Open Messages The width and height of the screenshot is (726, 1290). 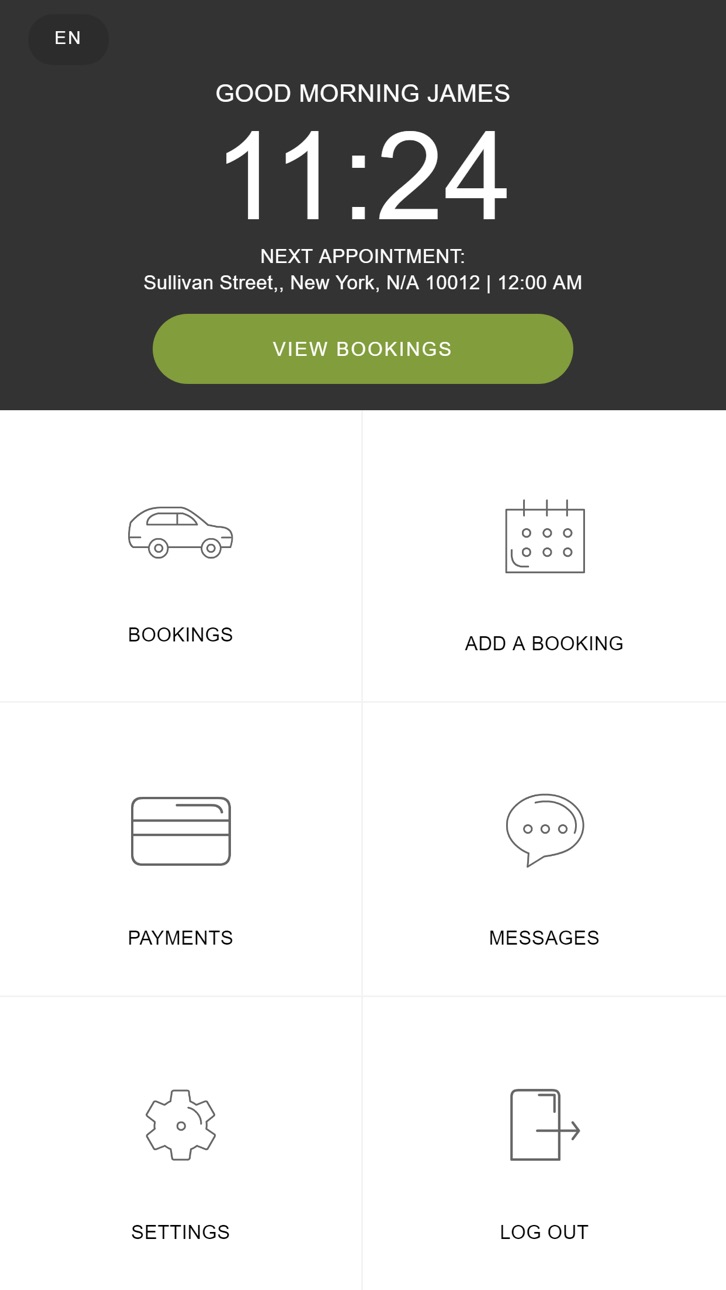click(544, 849)
